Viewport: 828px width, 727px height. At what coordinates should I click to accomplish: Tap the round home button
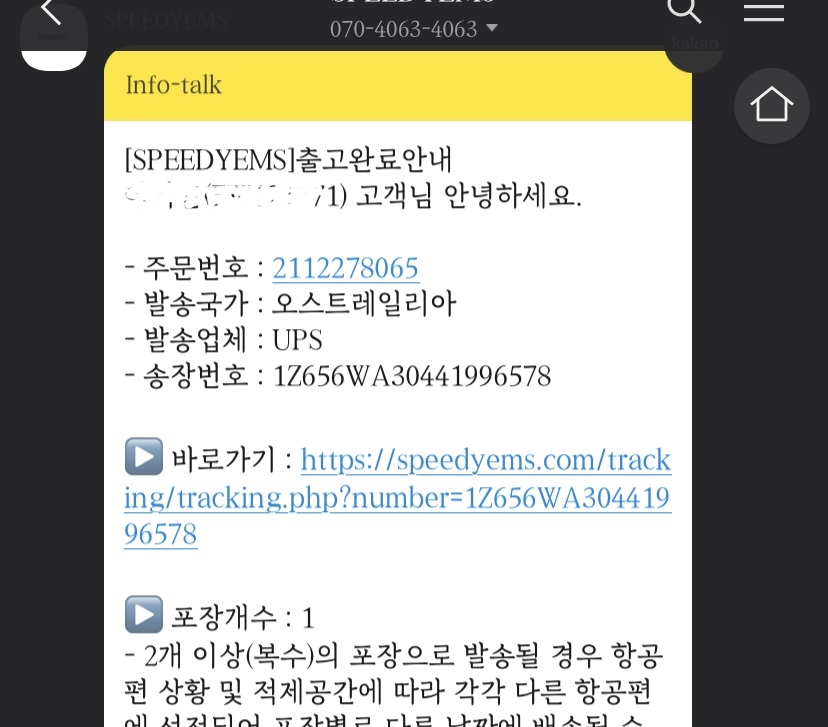point(771,105)
